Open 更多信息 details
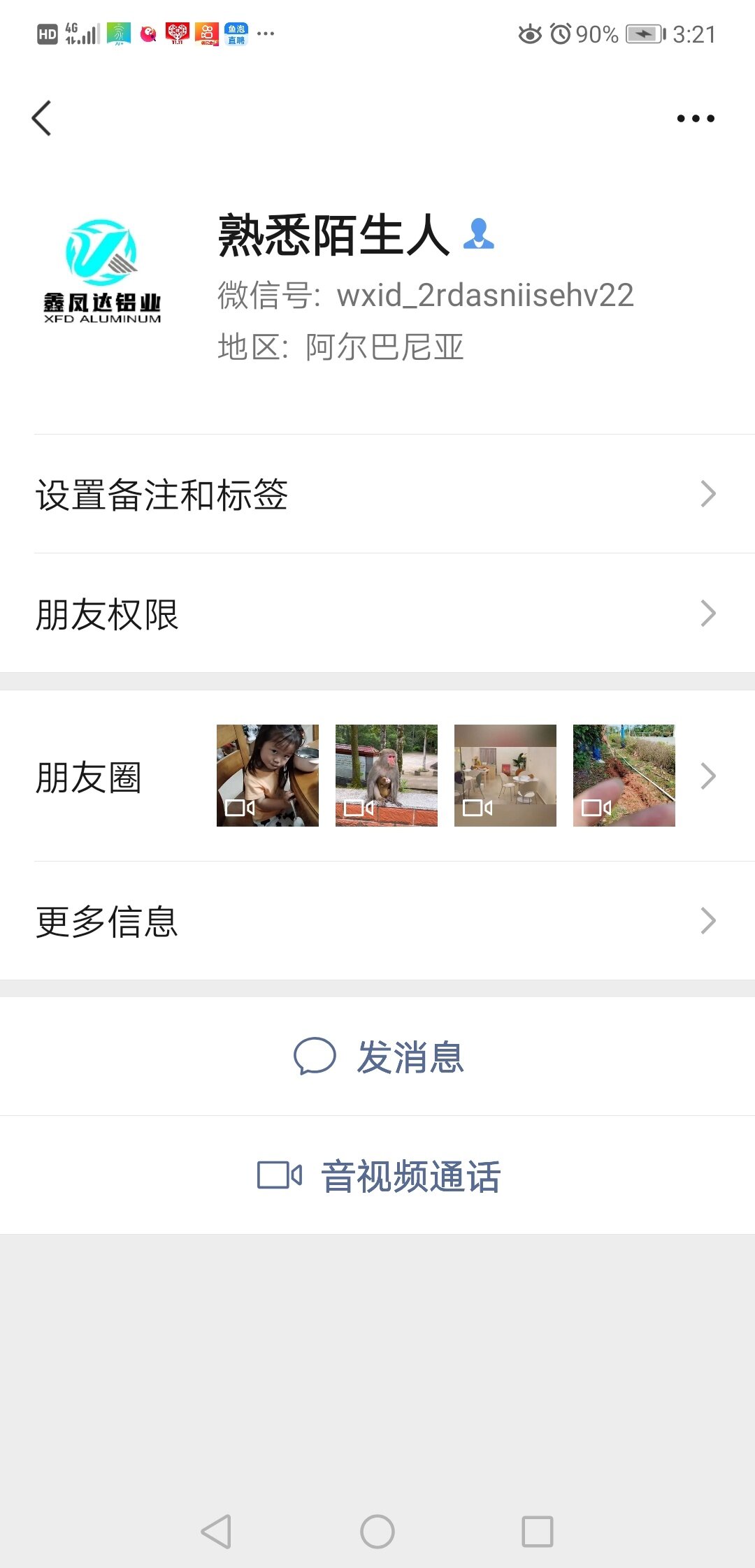755x1568 pixels. 377,921
